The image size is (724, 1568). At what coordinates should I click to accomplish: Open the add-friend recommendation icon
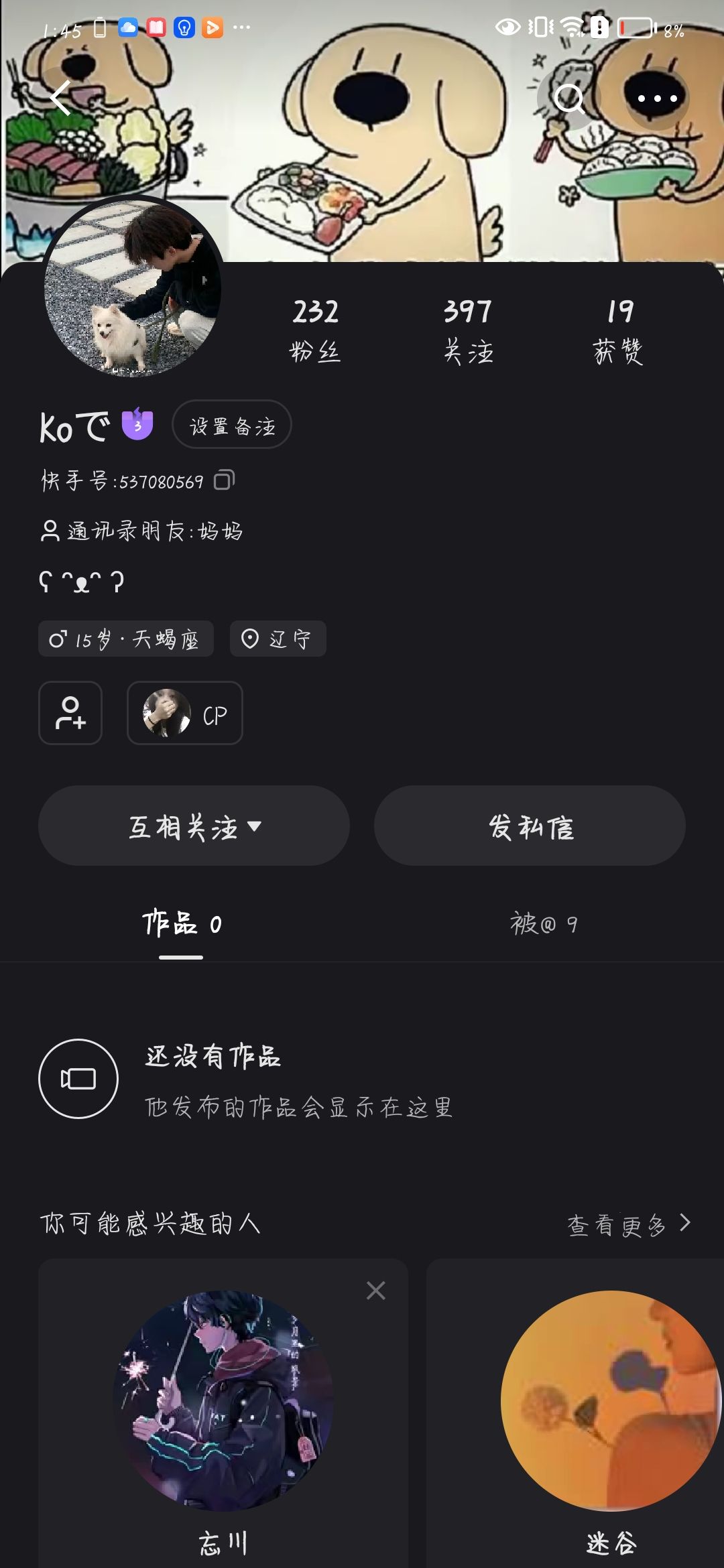click(70, 713)
